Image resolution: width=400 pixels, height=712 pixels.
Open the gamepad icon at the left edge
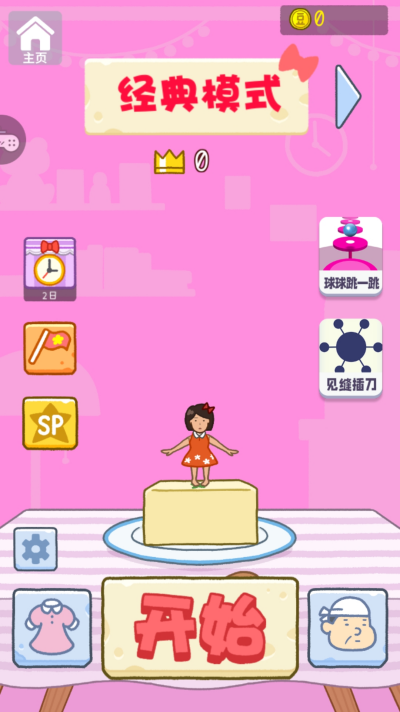tap(11, 140)
